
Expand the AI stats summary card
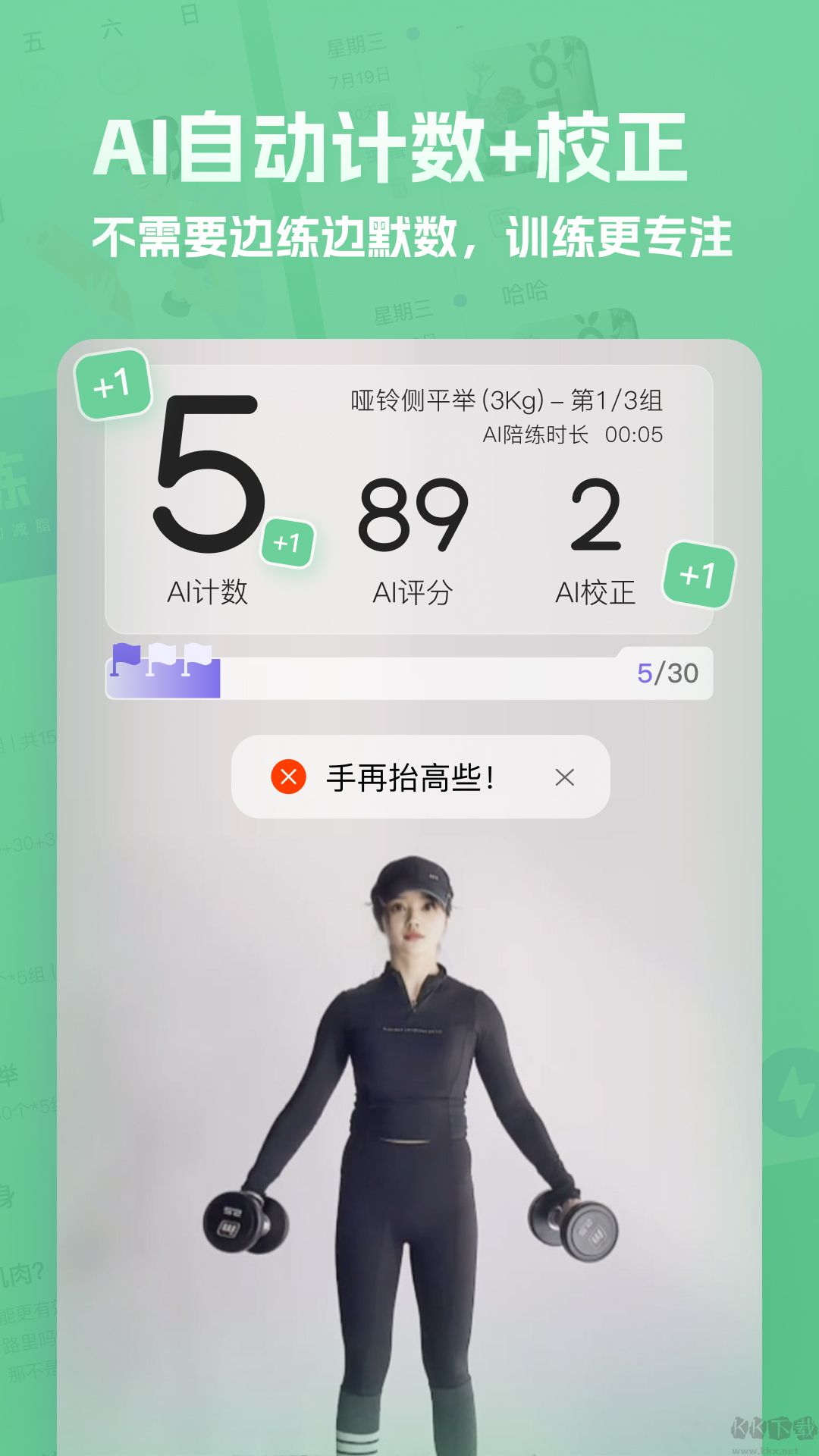pos(409,493)
